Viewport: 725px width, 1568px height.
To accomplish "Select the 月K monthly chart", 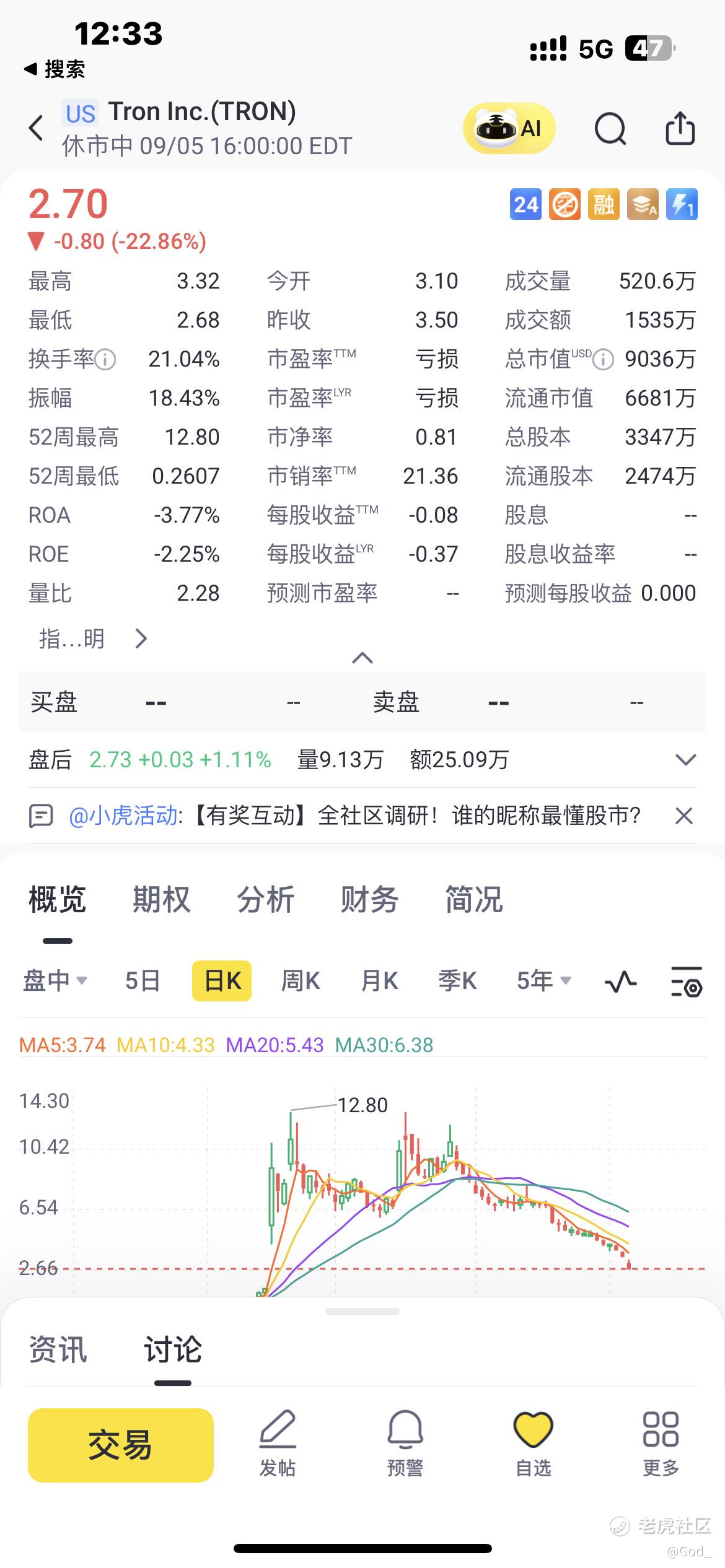I will tap(379, 981).
